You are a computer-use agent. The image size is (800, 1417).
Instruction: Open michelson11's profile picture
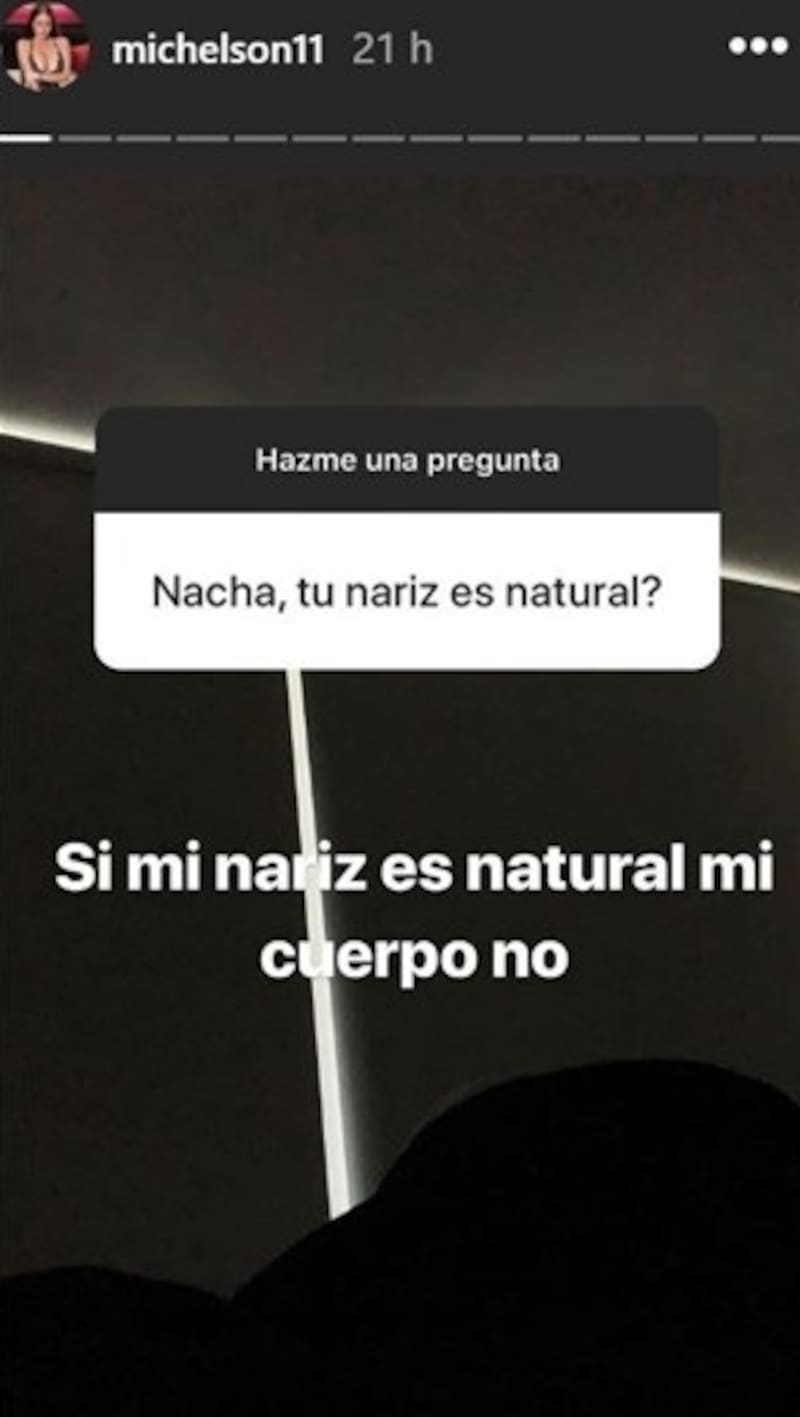(x=44, y=47)
